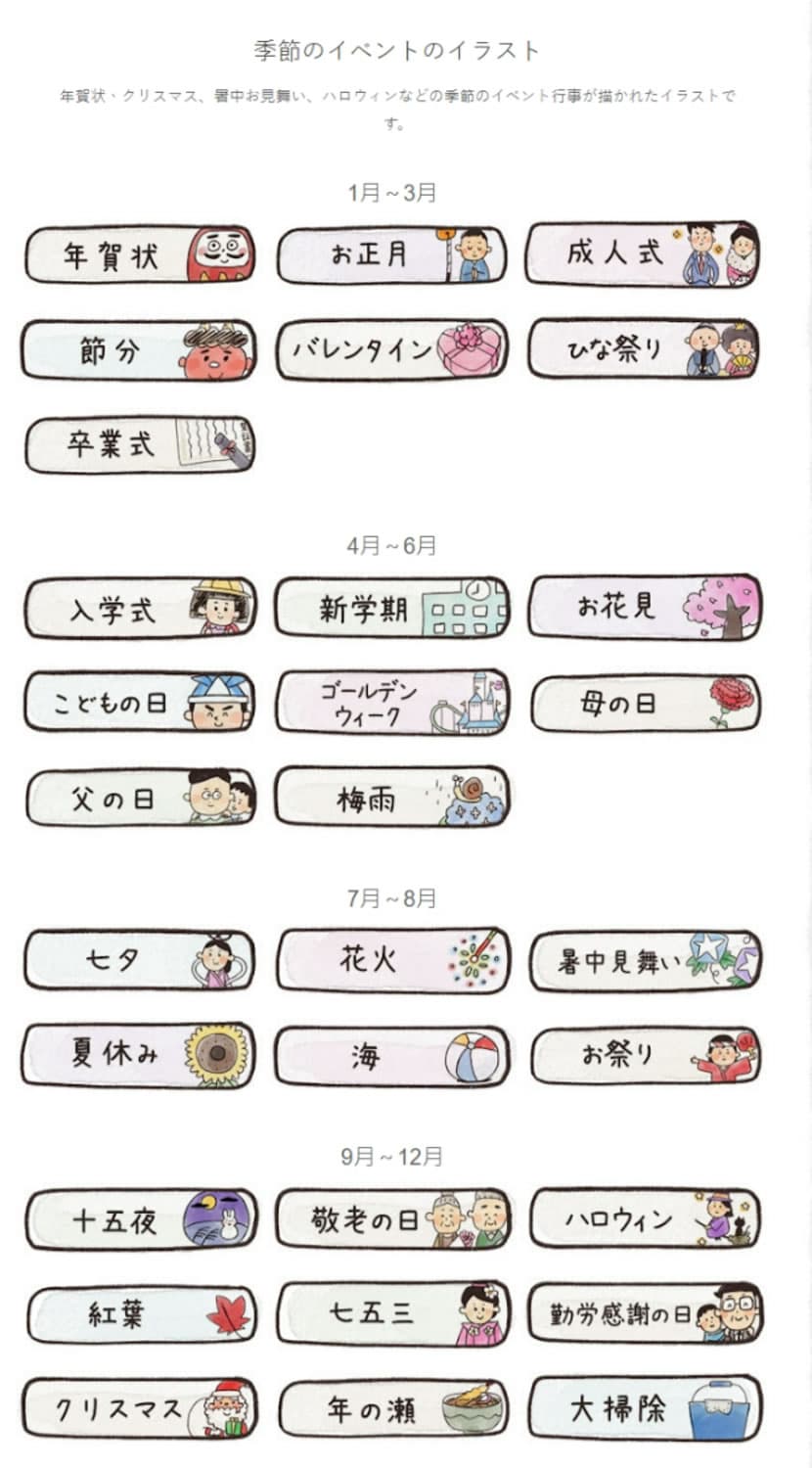This screenshot has width=812, height=1468.
Task: Select the 夏休み button
Action: [139, 1055]
